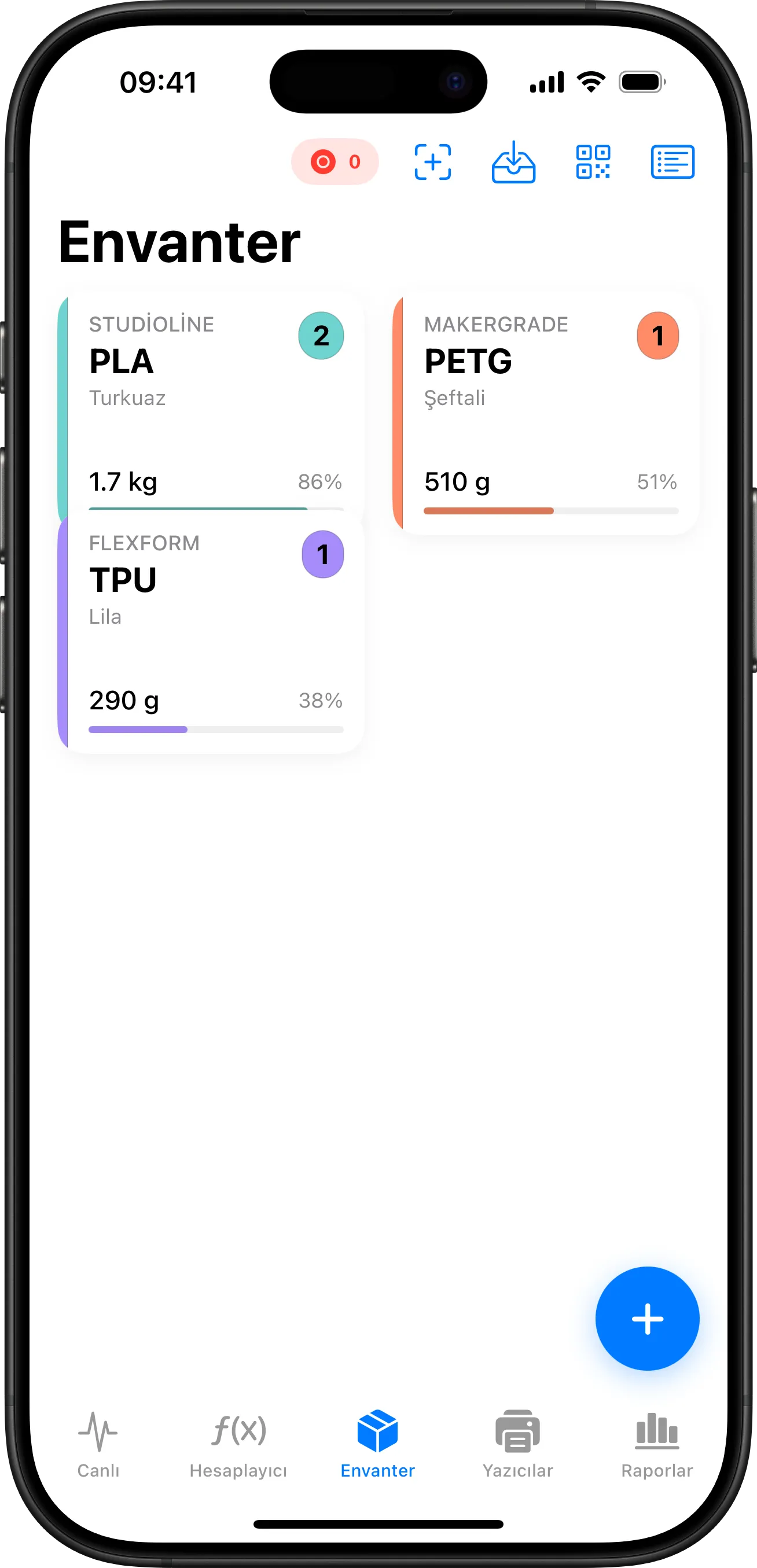Tap the import tray icon
757x1568 pixels.
click(x=513, y=162)
